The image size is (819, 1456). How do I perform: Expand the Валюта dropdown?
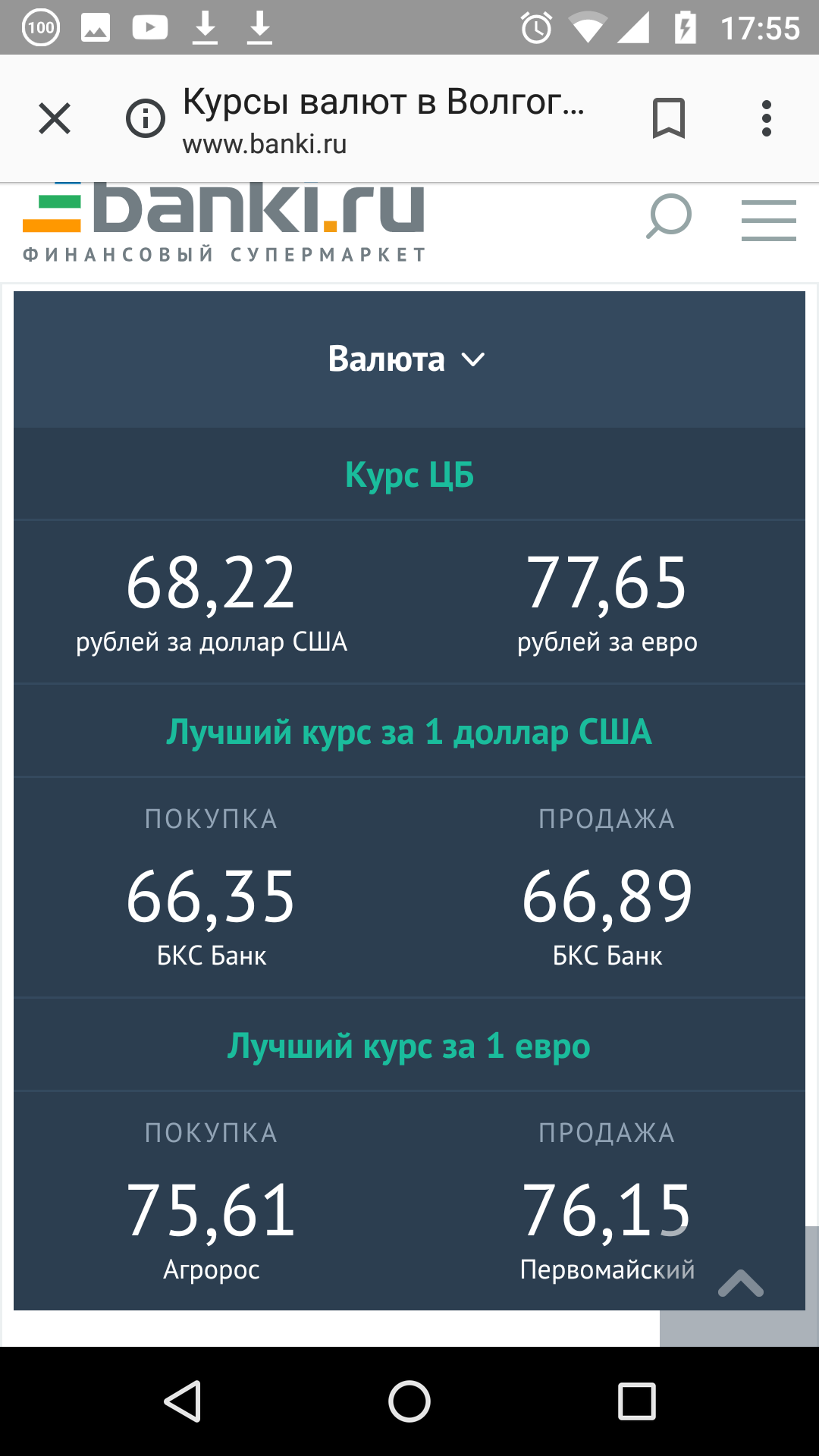(408, 359)
